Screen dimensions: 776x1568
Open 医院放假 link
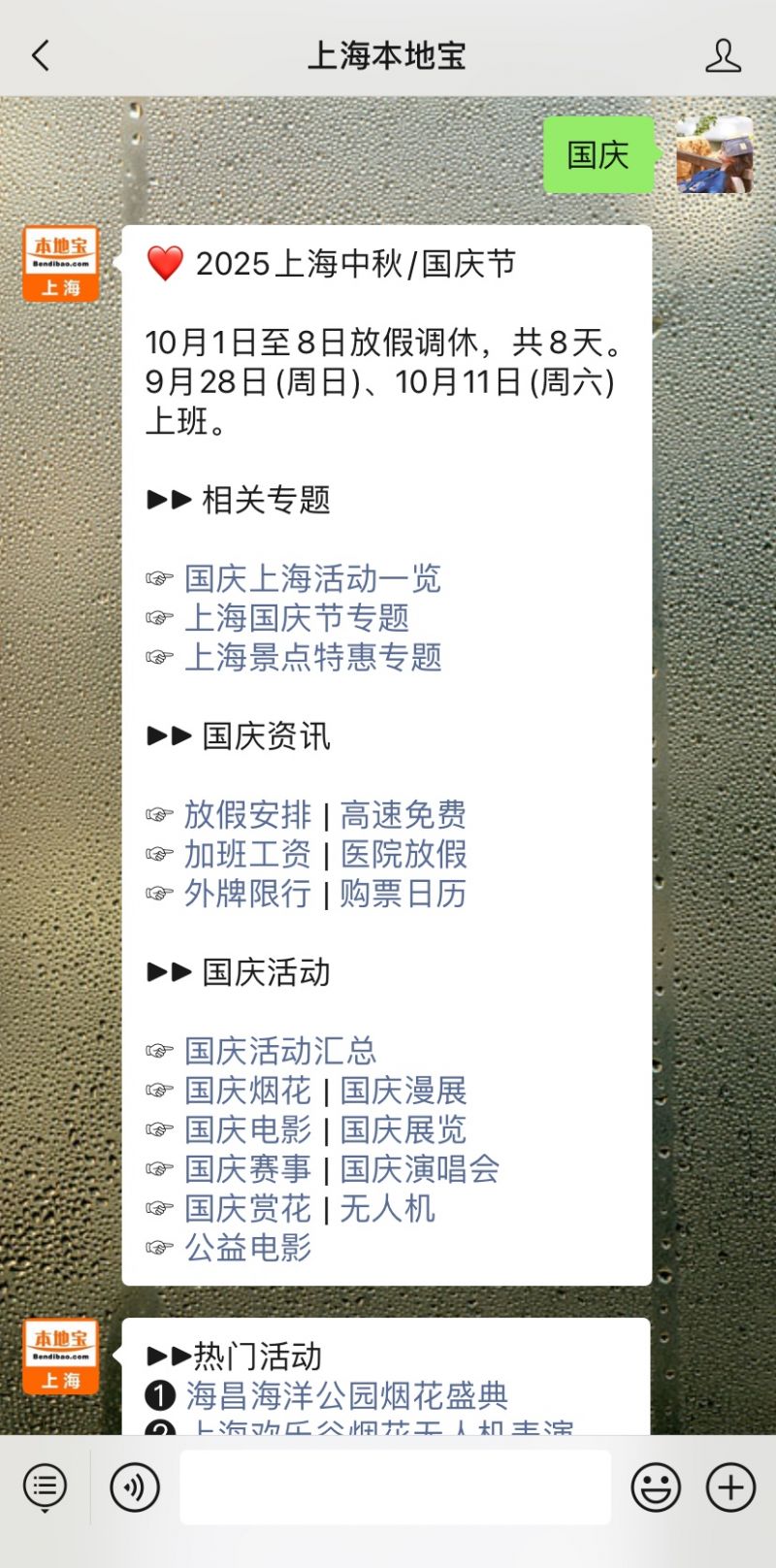coord(403,855)
